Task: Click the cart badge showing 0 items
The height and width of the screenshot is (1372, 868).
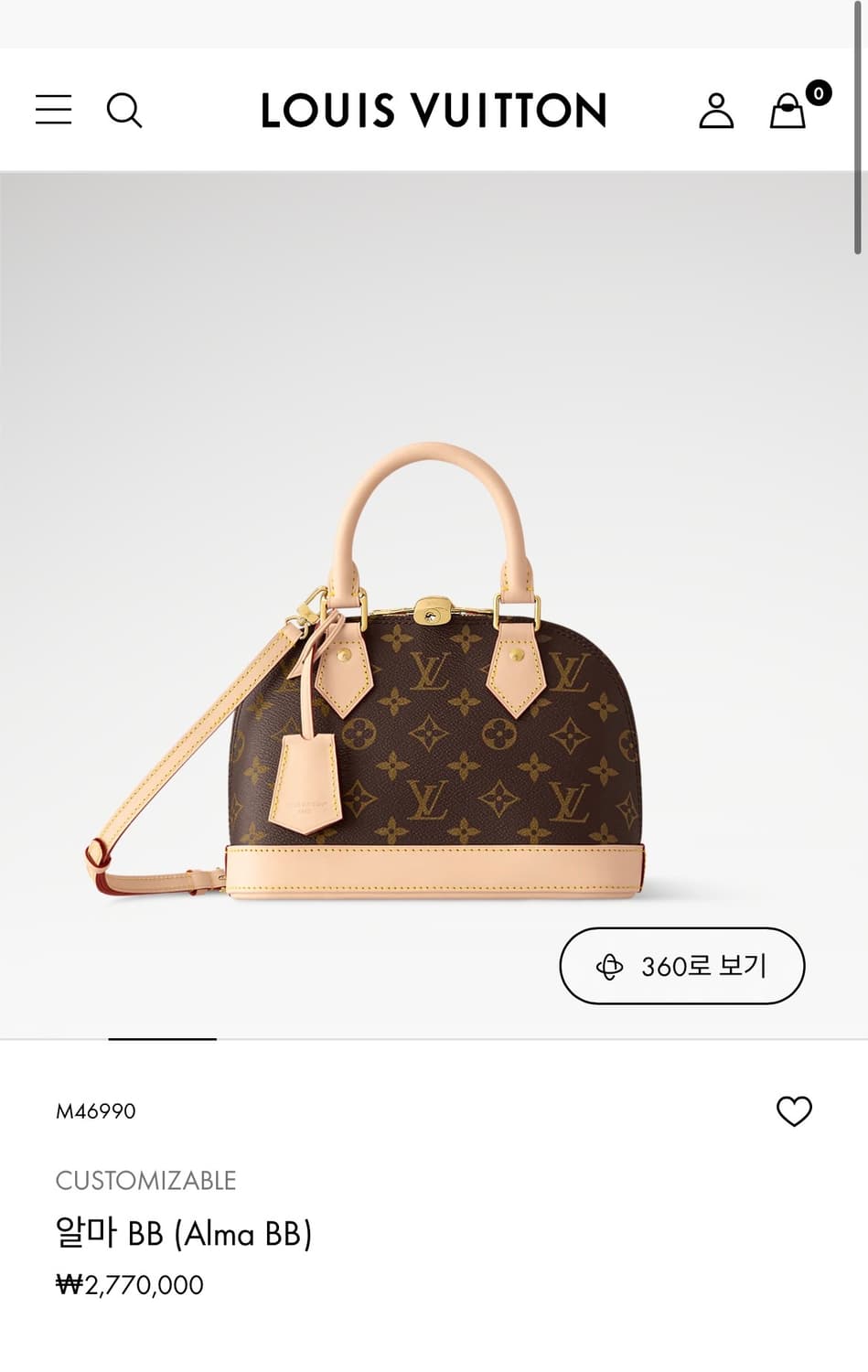Action: coord(817,91)
